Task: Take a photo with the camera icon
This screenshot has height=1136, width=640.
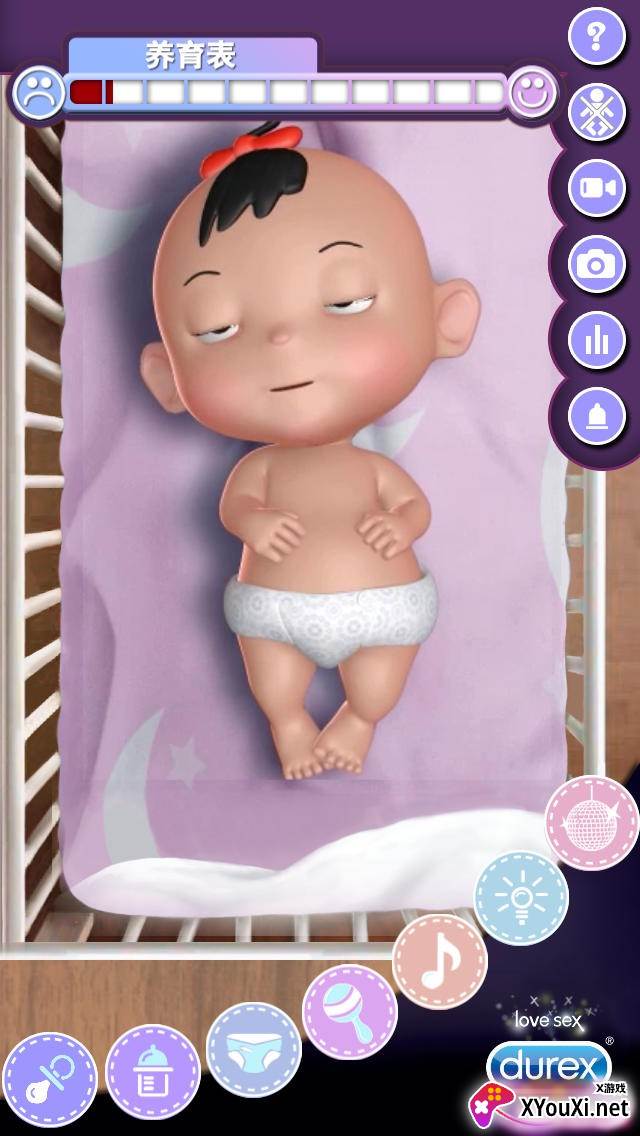Action: (596, 264)
